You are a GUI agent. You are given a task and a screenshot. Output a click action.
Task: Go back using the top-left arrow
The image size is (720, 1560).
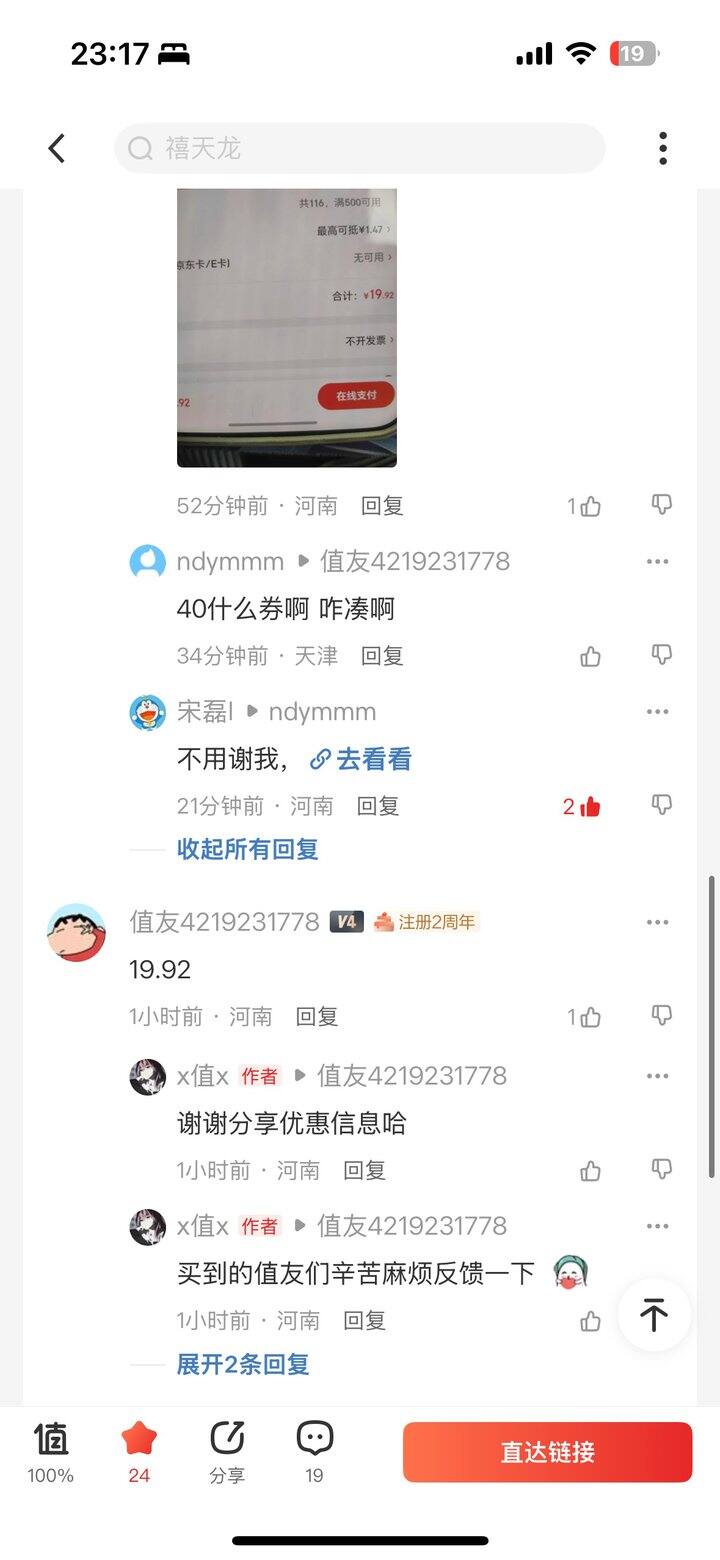click(57, 149)
